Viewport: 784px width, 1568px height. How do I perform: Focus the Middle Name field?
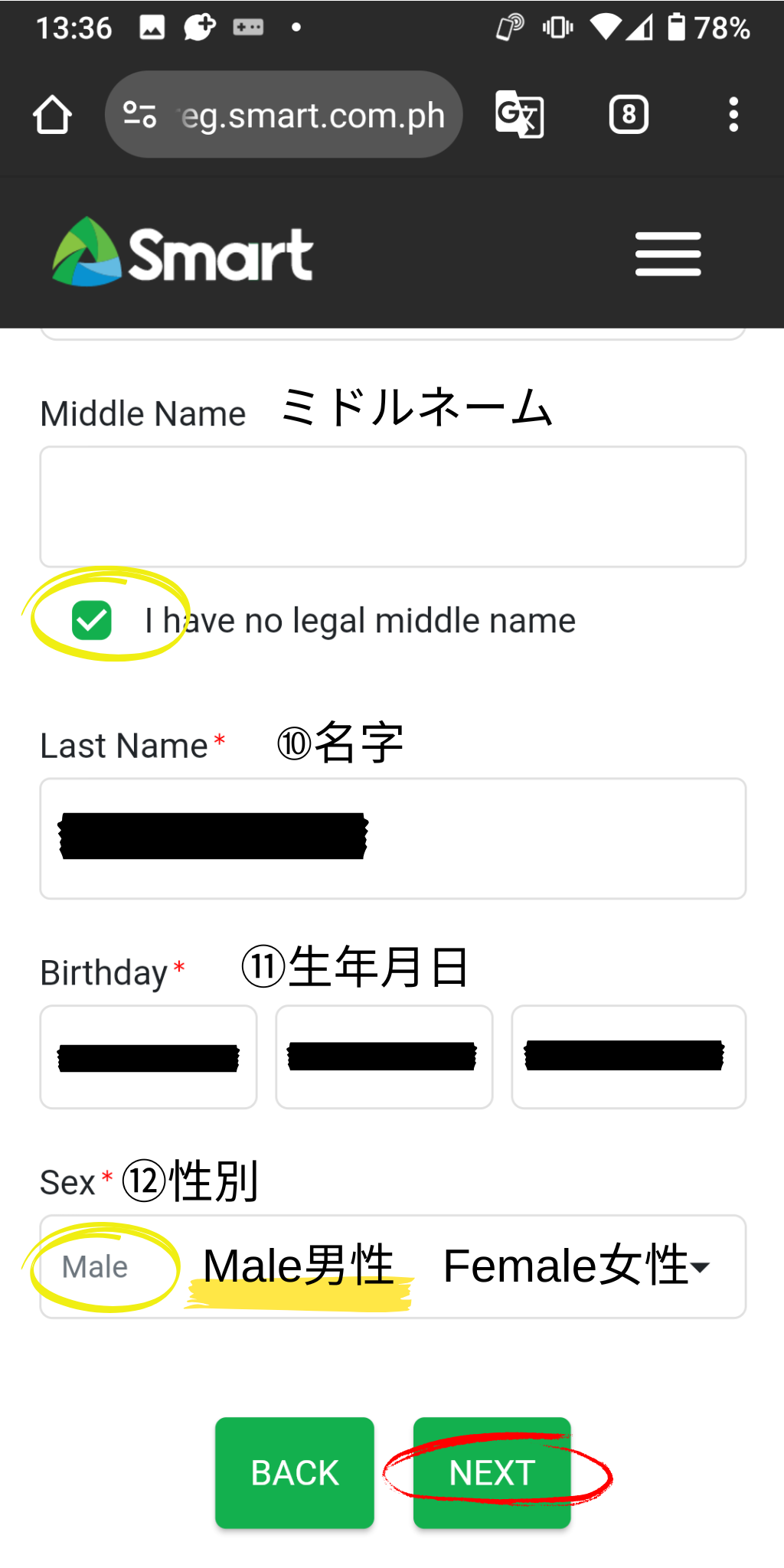point(393,507)
